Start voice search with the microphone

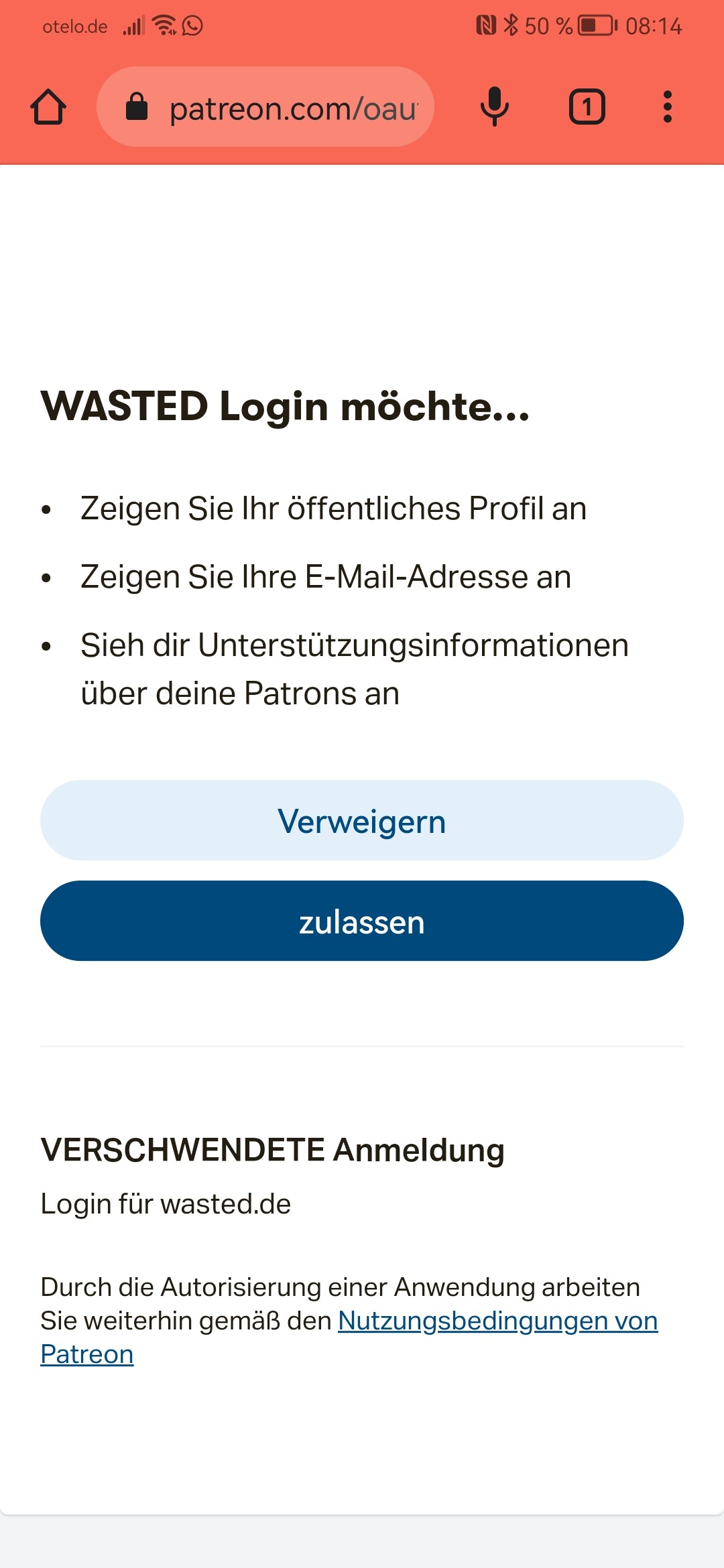click(495, 107)
